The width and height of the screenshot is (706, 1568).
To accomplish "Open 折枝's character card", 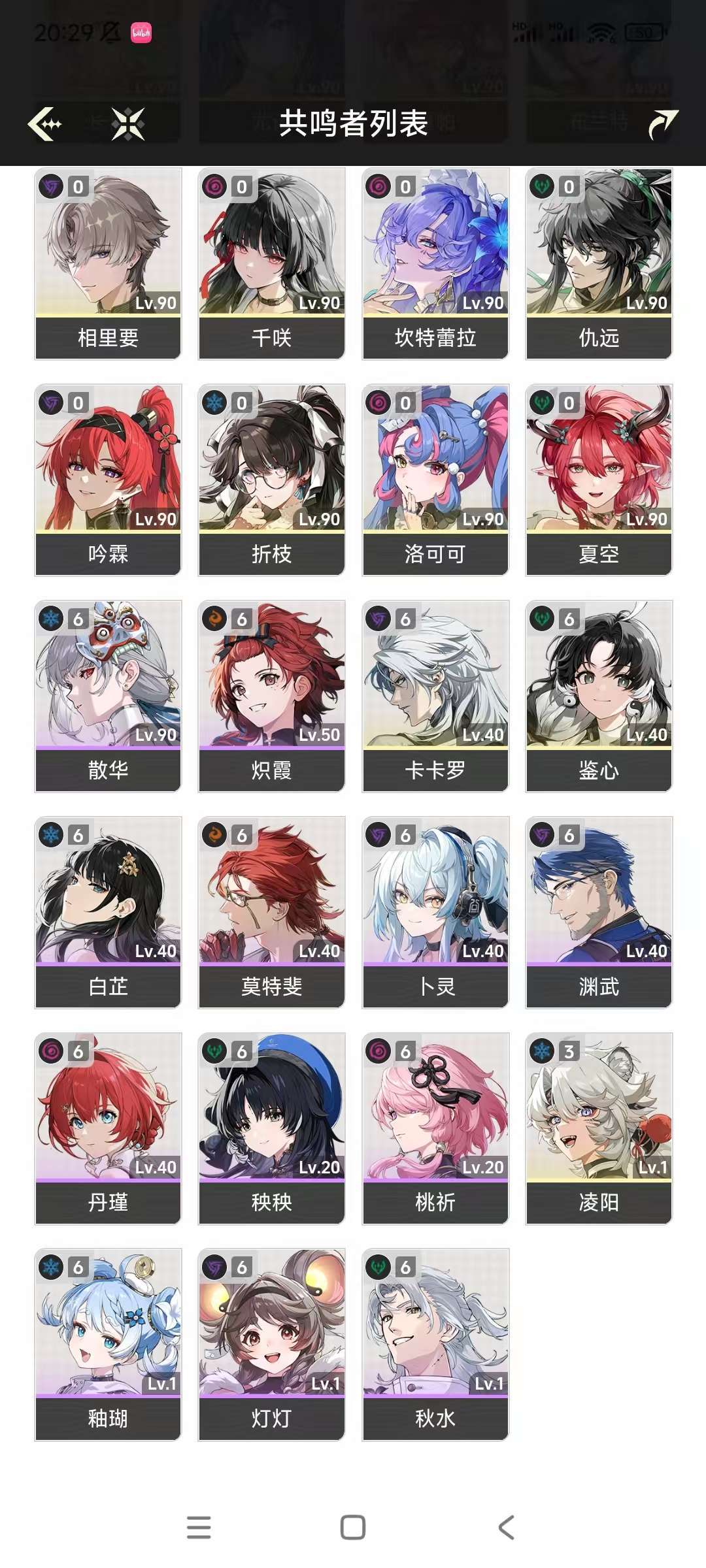I will coord(271,480).
